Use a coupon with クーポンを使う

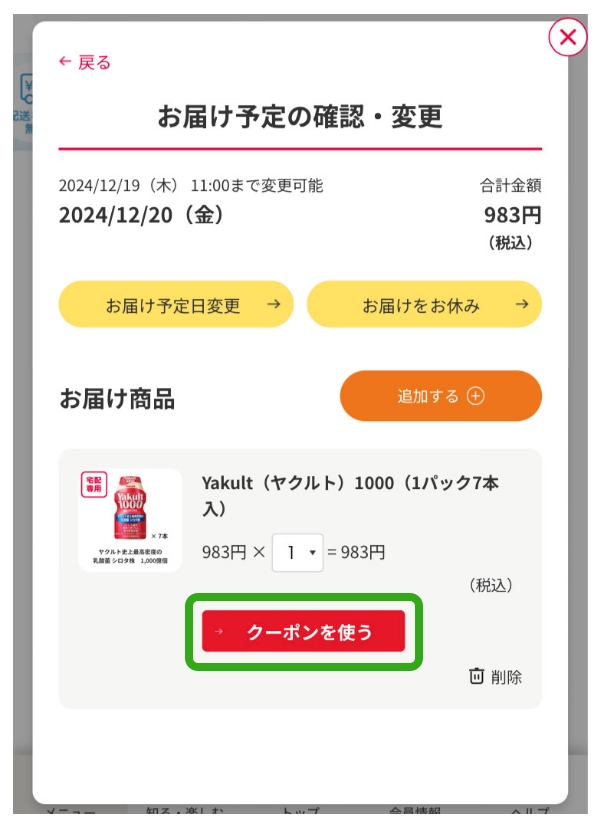[x=304, y=632]
